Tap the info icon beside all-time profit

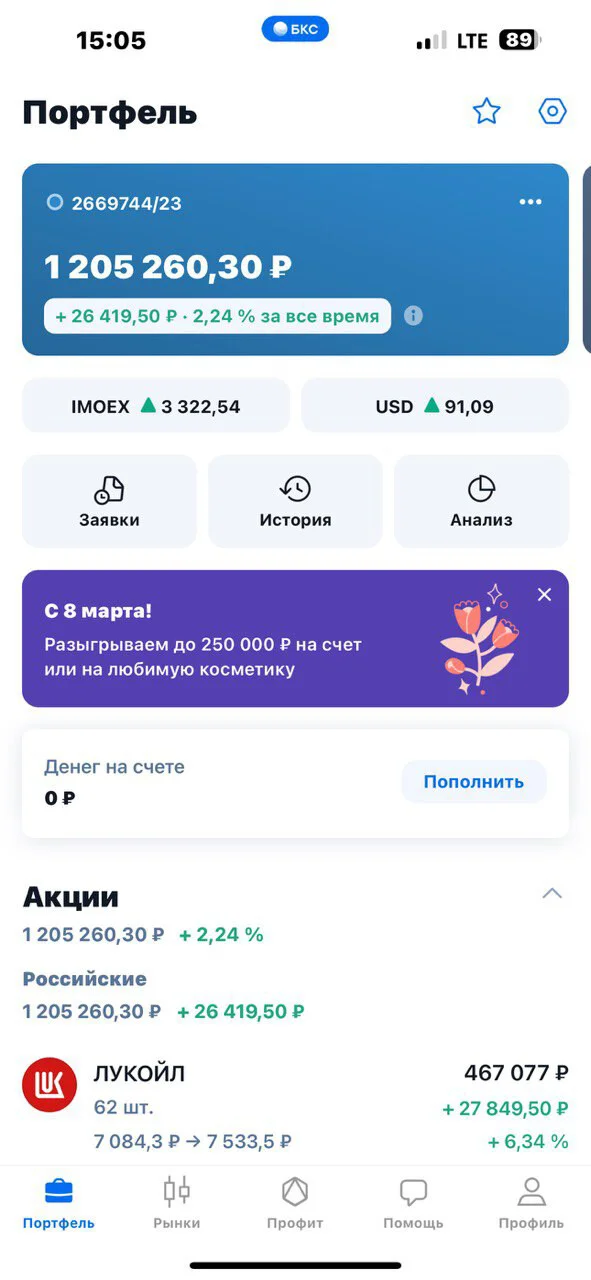tap(413, 316)
